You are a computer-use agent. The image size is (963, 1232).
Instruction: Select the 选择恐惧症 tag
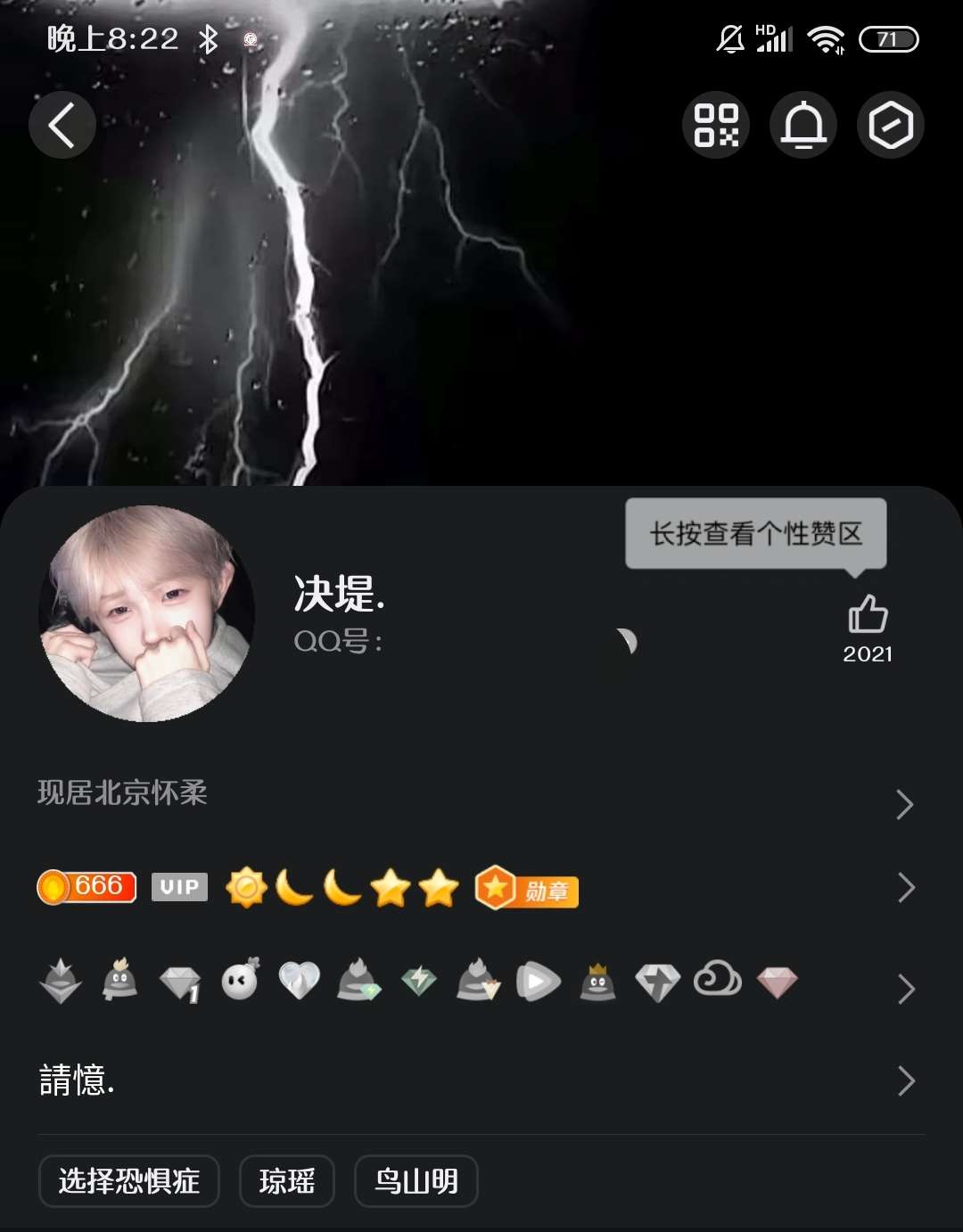[129, 1181]
